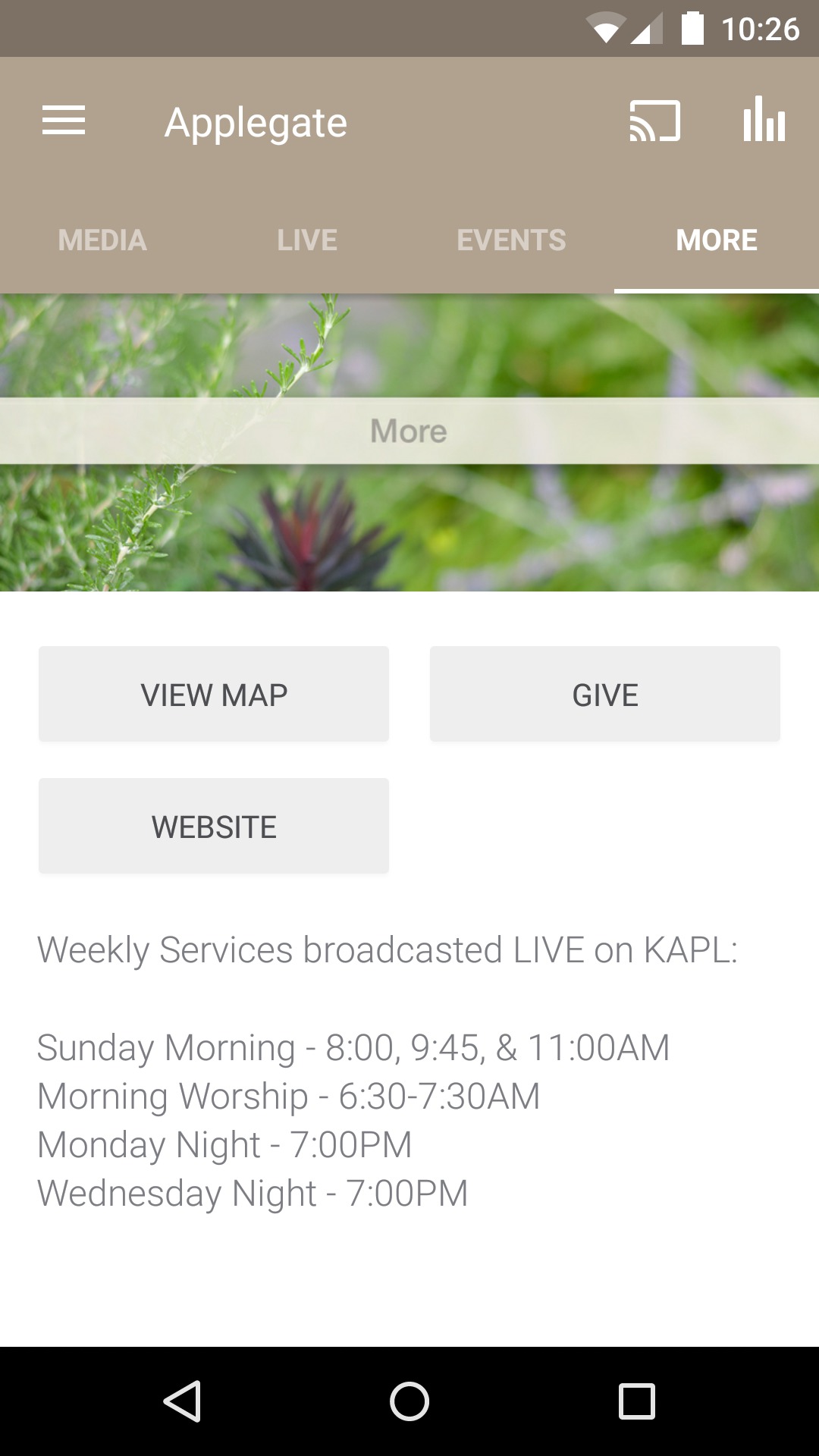The height and width of the screenshot is (1456, 819).
Task: Open recent apps with the Overview button
Action: (635, 1398)
